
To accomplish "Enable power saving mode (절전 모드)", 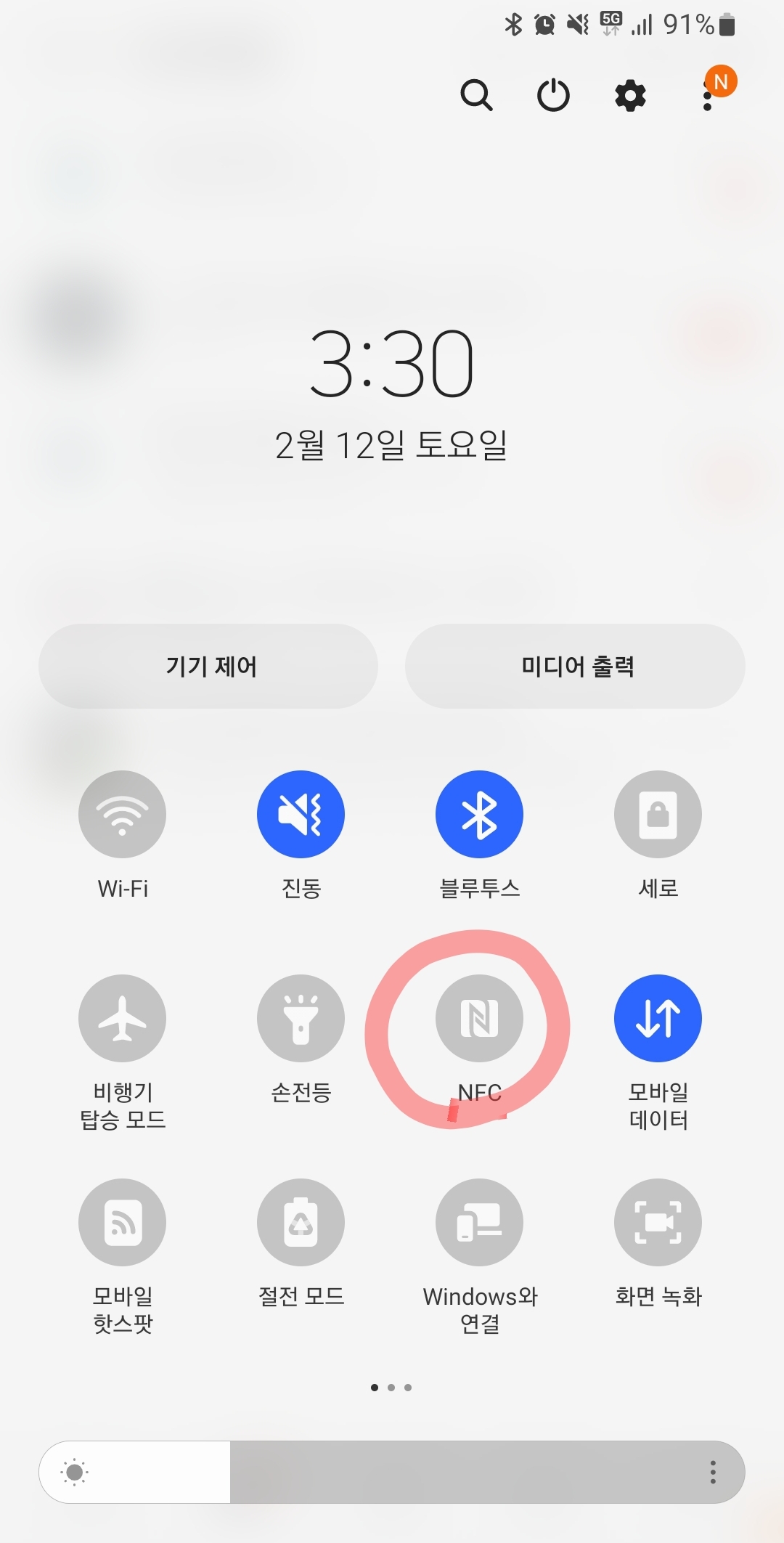I will pos(301,1222).
